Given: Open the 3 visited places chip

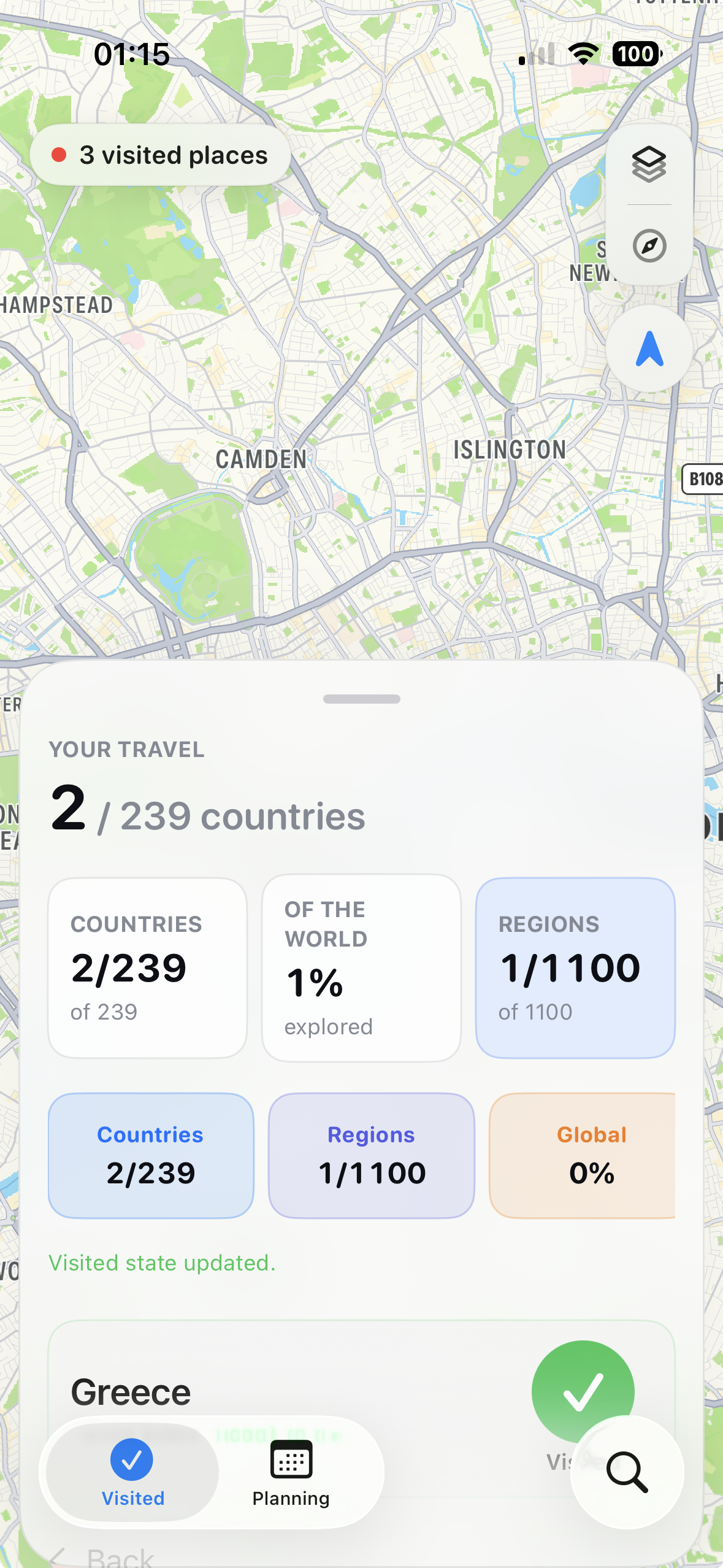Looking at the screenshot, I should [x=160, y=155].
